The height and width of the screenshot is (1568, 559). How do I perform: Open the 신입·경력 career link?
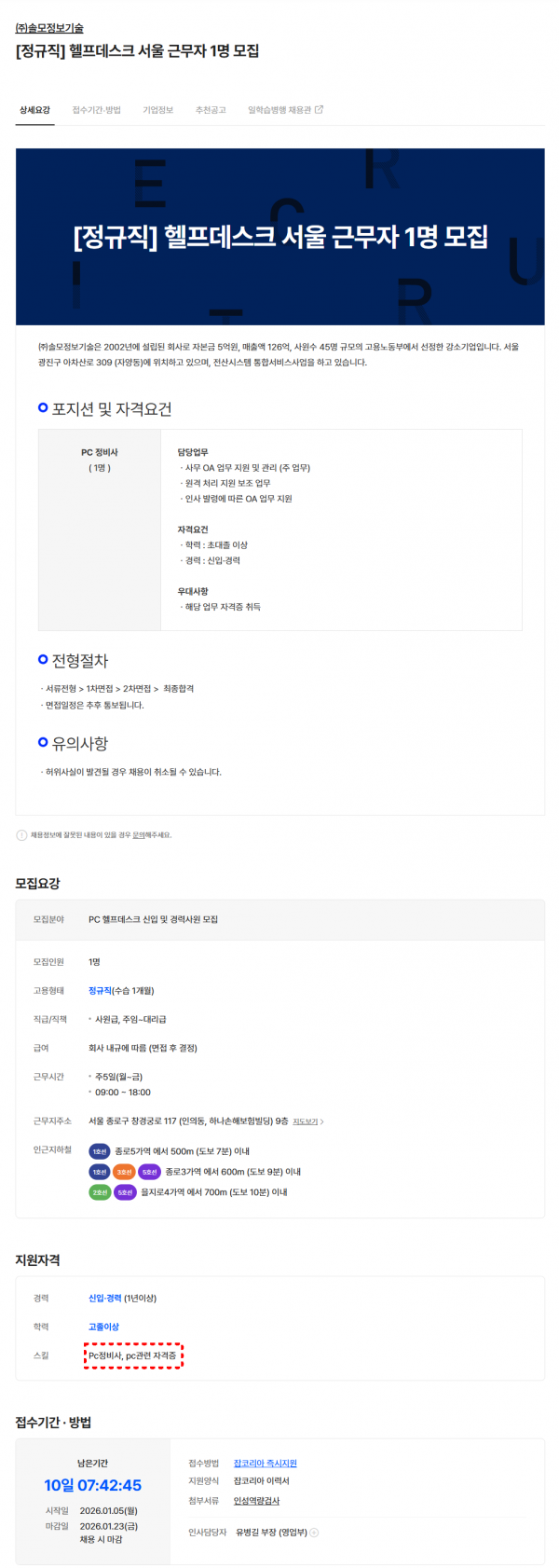click(x=104, y=1299)
